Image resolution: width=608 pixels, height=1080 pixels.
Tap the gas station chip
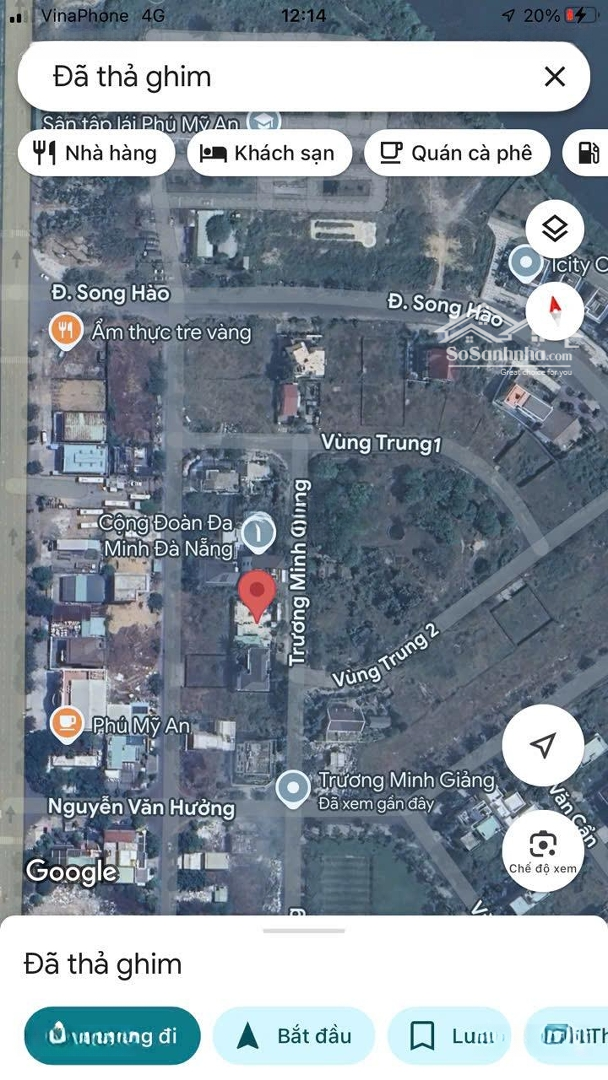click(x=587, y=153)
